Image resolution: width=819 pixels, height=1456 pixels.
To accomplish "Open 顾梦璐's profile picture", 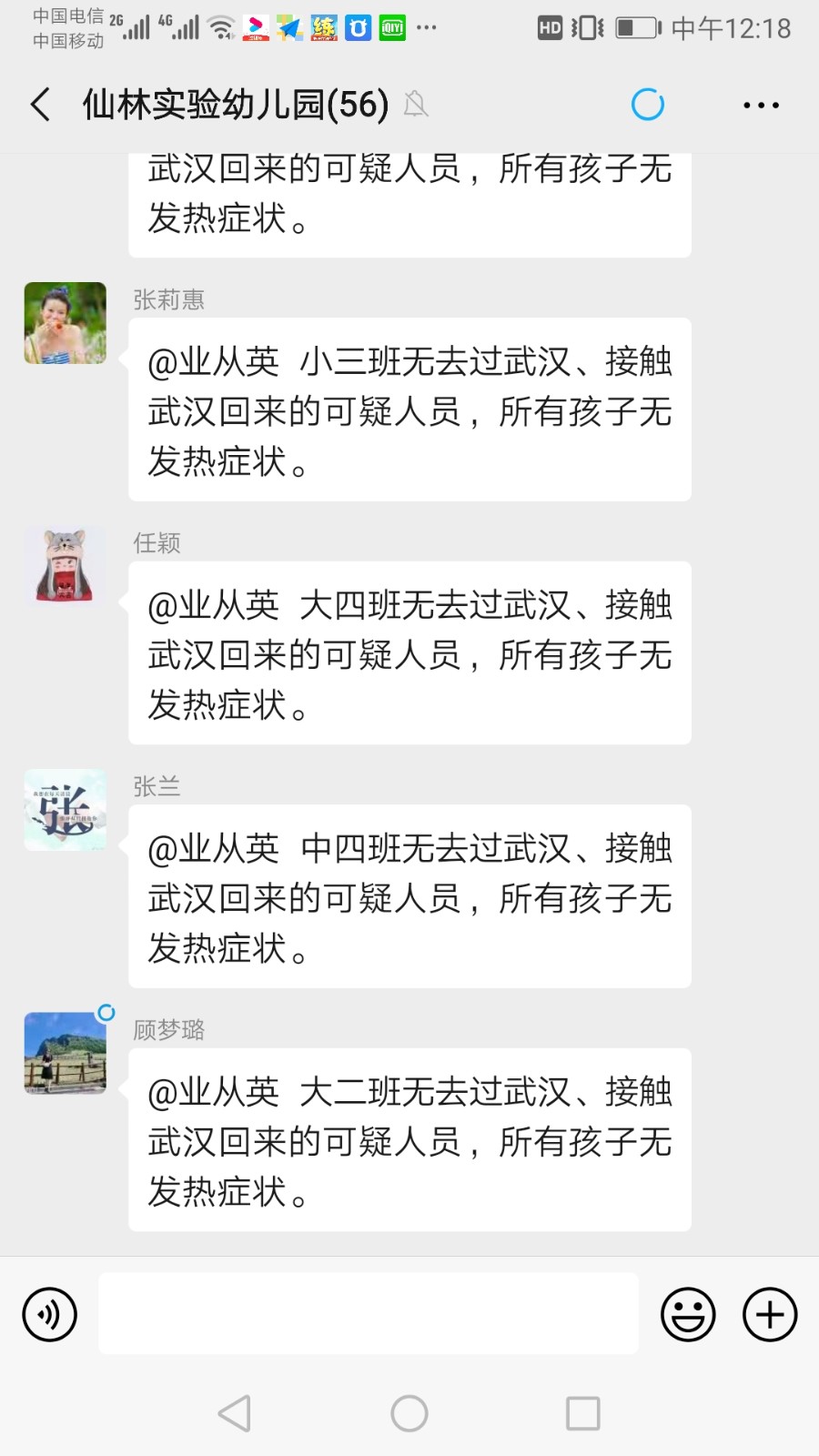I will (x=66, y=1053).
